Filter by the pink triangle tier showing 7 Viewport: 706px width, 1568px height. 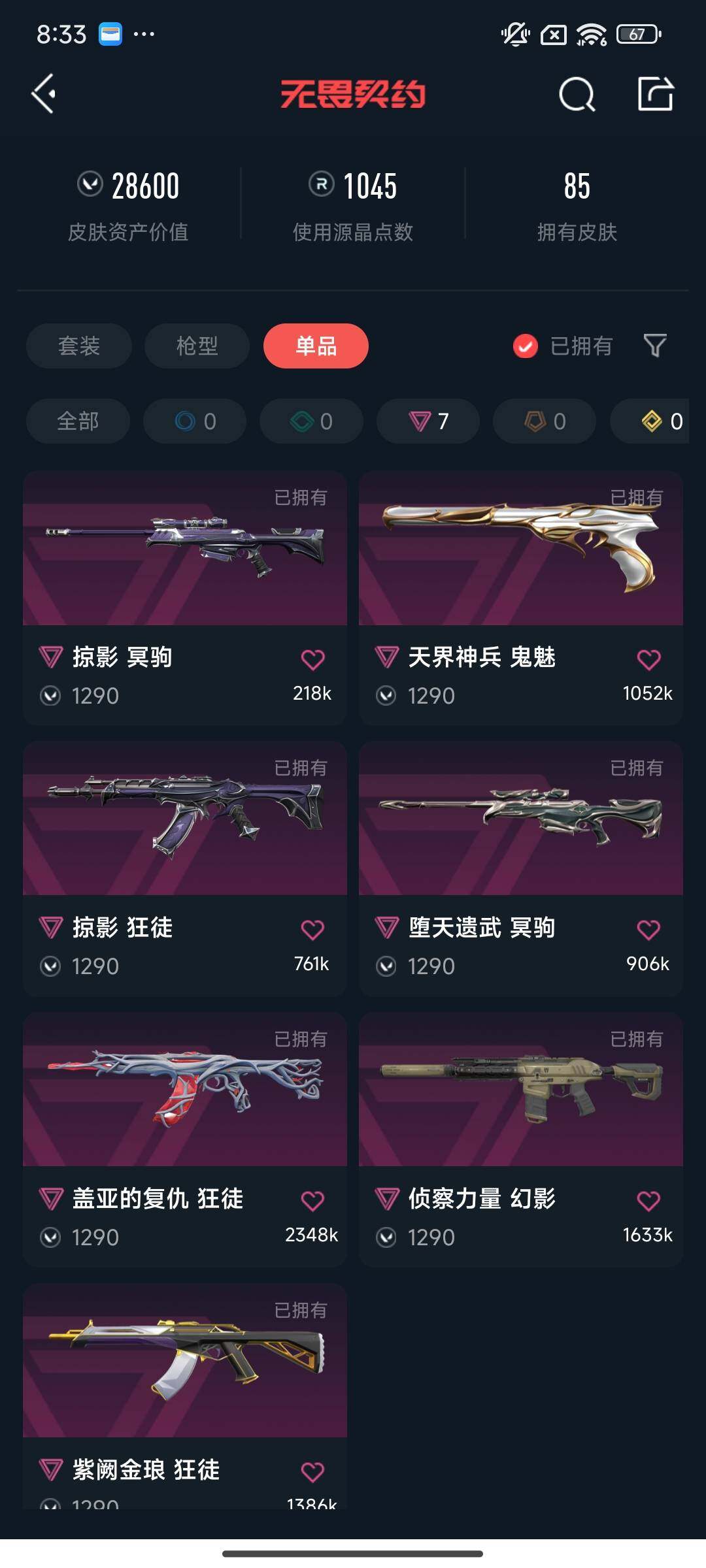tap(428, 421)
